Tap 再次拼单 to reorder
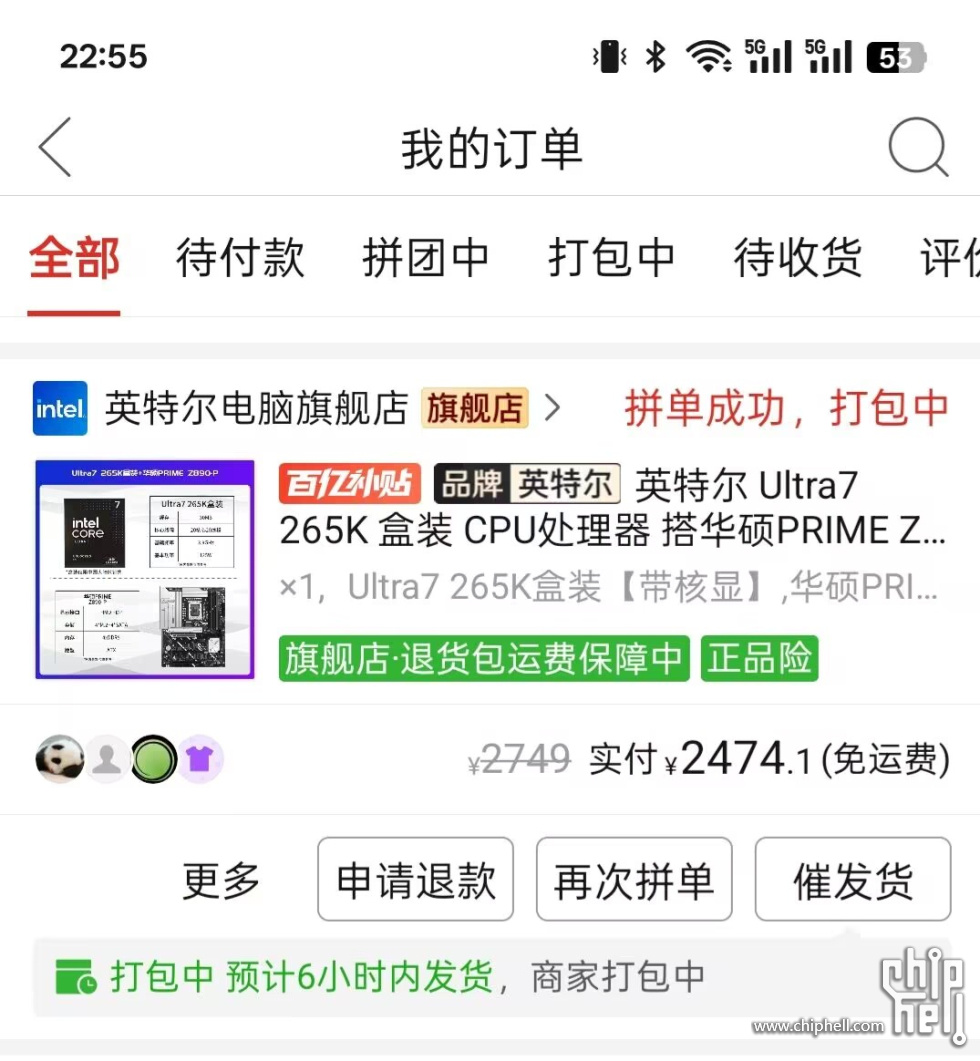This screenshot has width=980, height=1061. pos(634,880)
